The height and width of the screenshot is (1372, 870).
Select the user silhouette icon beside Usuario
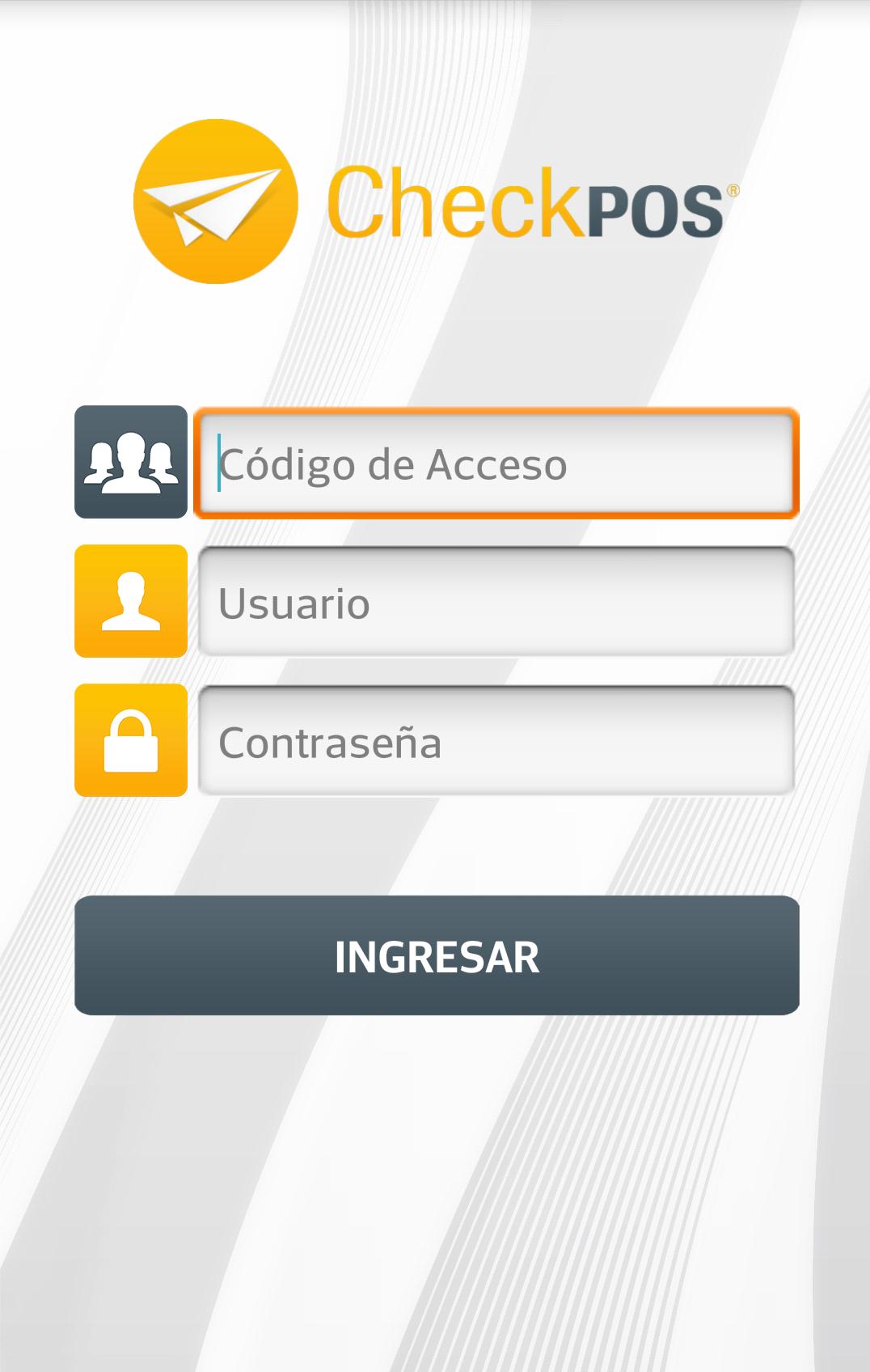[131, 600]
